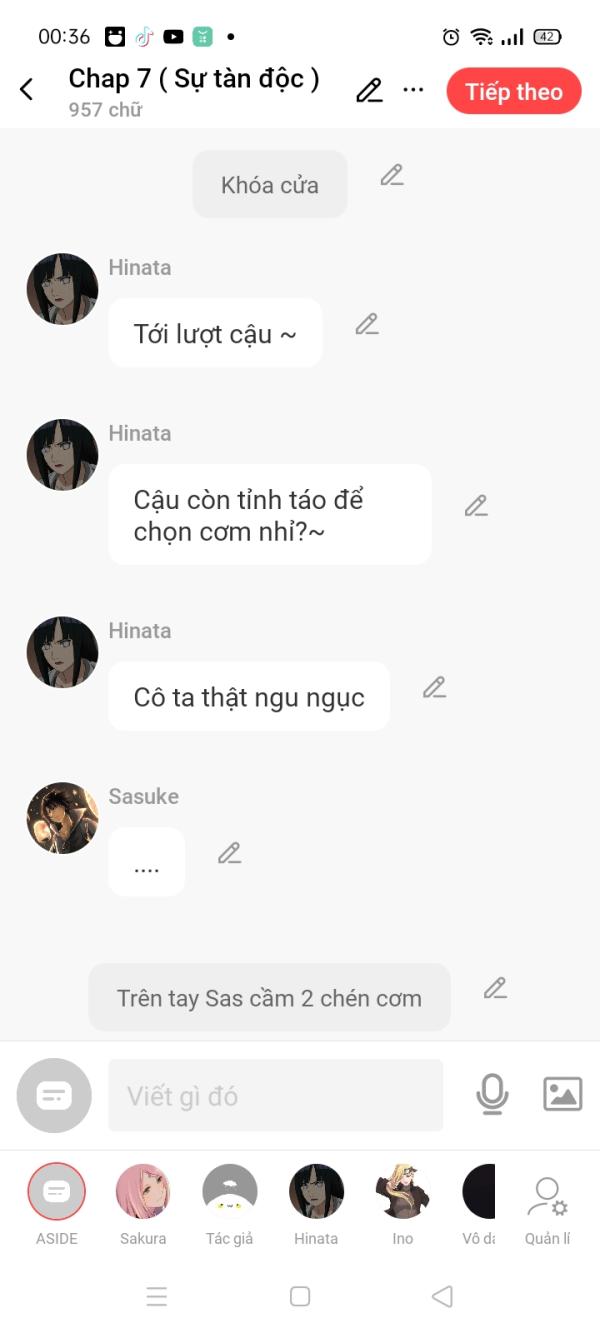Edit Hinata's 'Tới lượt cậu ~' message
This screenshot has width=600, height=1333.
(367, 324)
